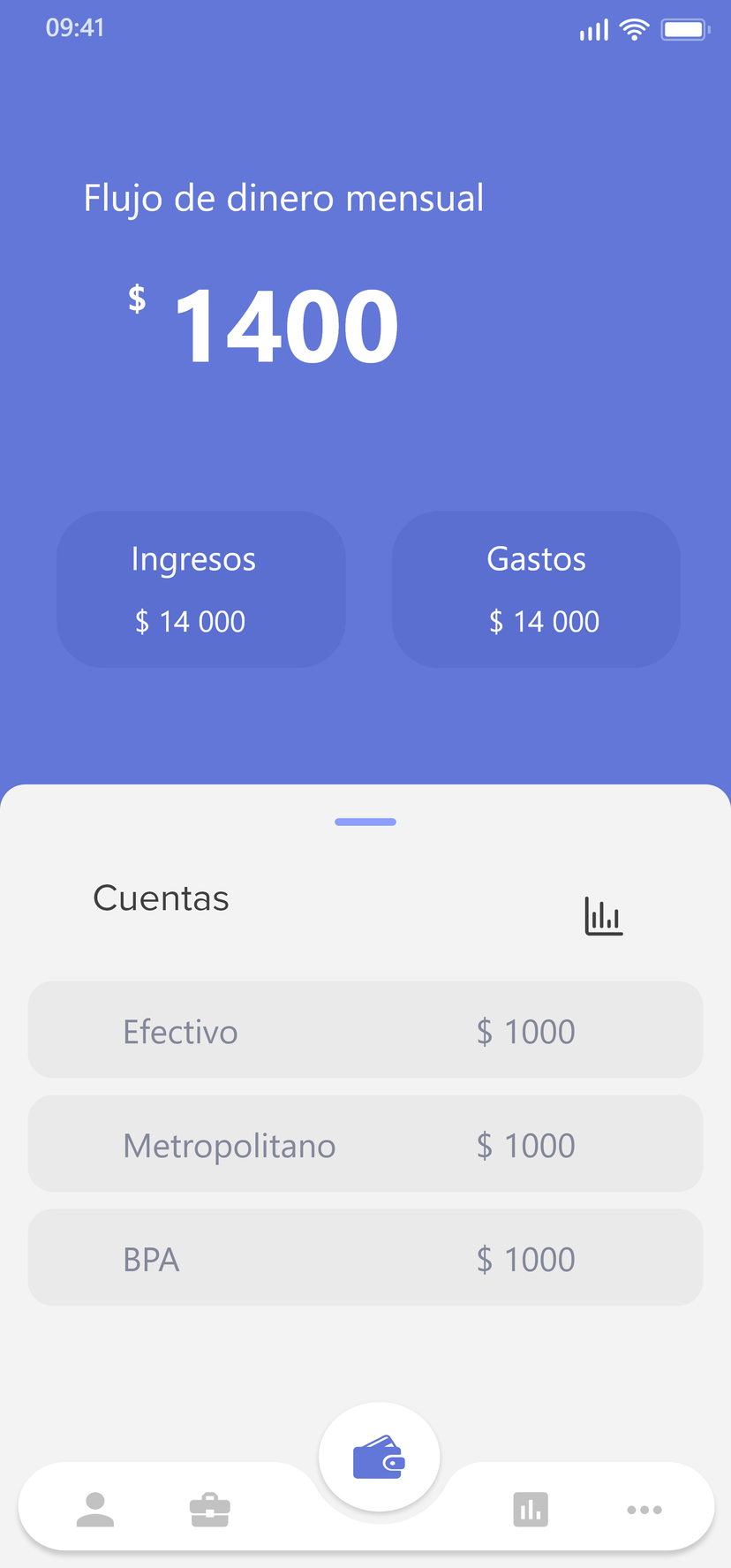Tap the sheet handle above Cuentas
The image size is (731, 1568).
(x=365, y=822)
